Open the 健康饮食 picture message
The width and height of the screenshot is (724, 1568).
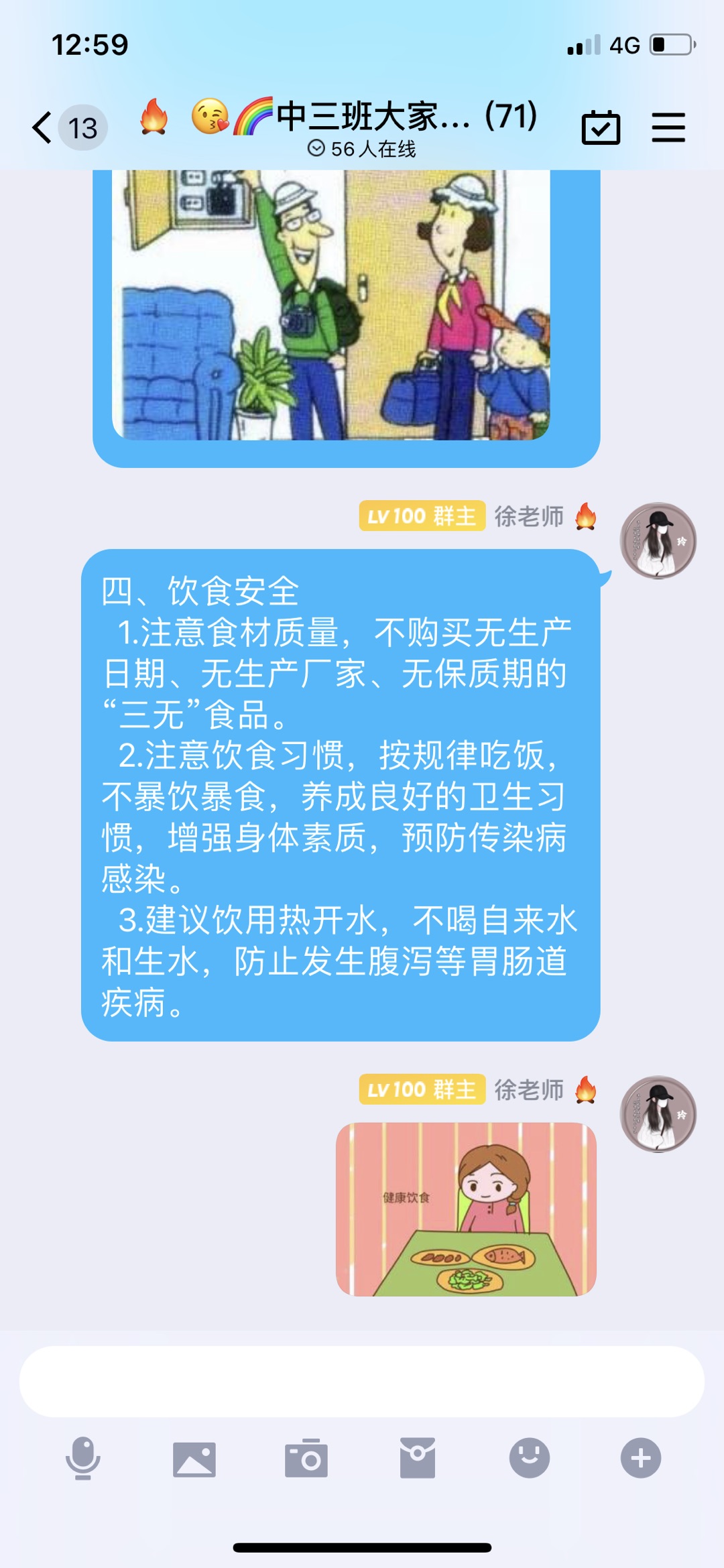pos(466,1209)
